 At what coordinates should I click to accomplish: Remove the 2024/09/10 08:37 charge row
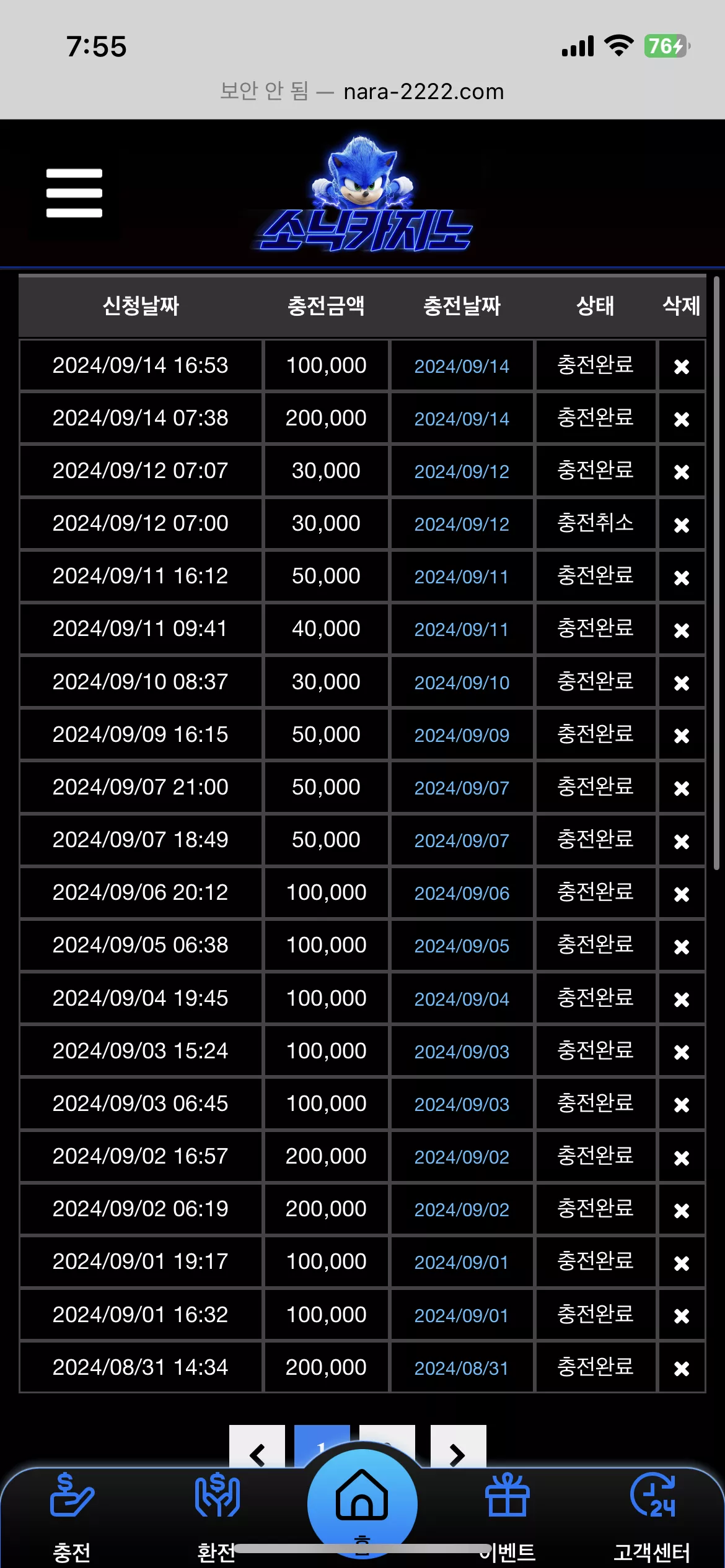point(682,682)
